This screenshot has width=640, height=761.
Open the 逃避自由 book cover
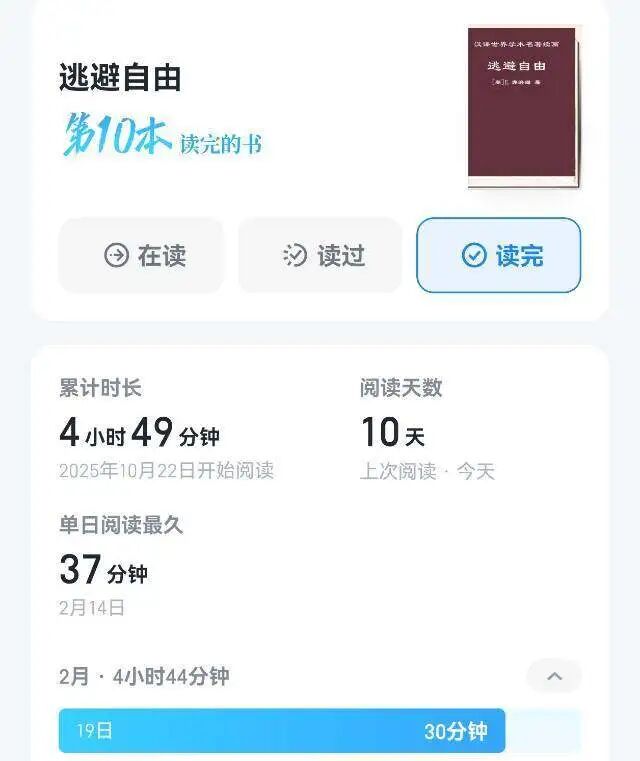pyautogui.click(x=524, y=107)
